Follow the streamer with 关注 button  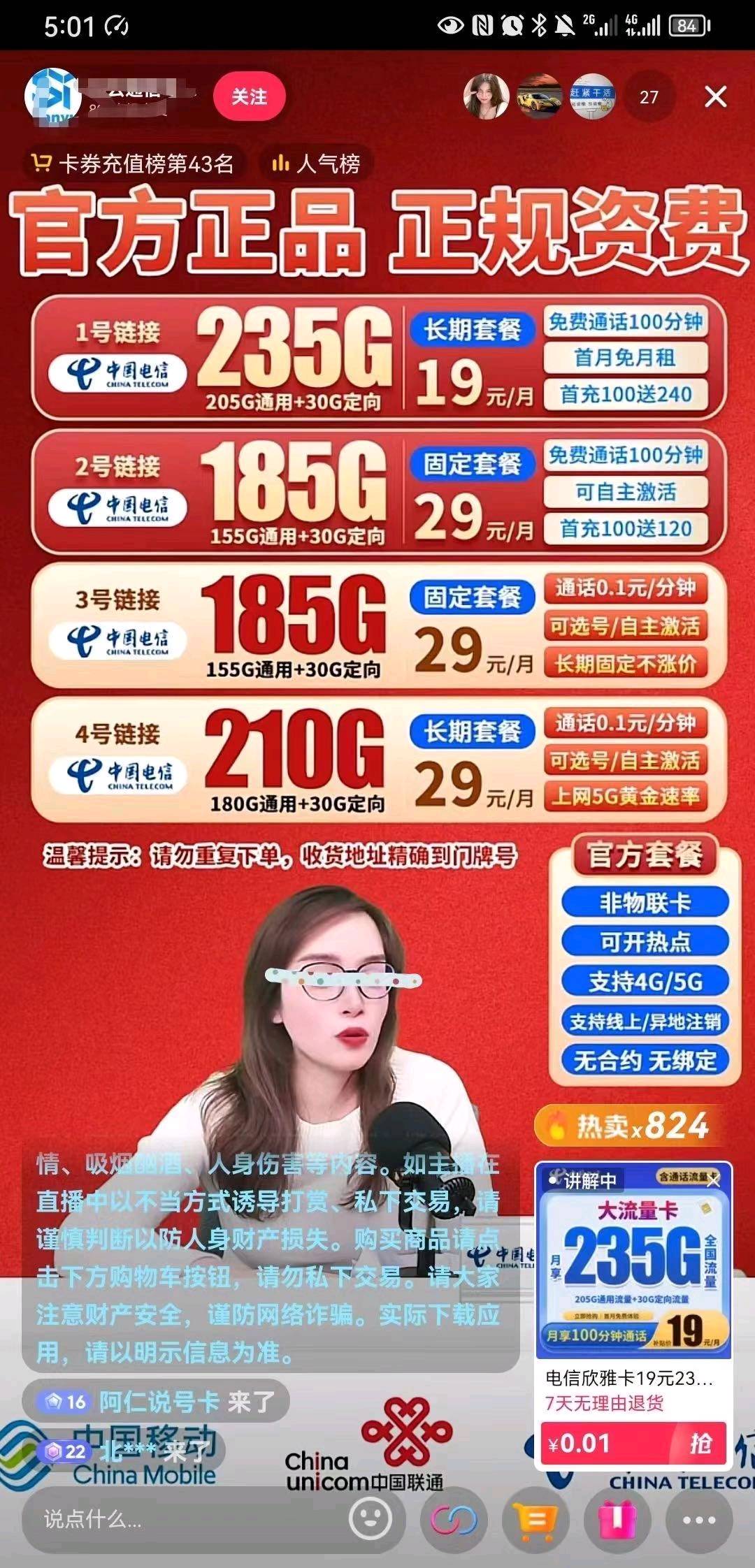[x=249, y=96]
